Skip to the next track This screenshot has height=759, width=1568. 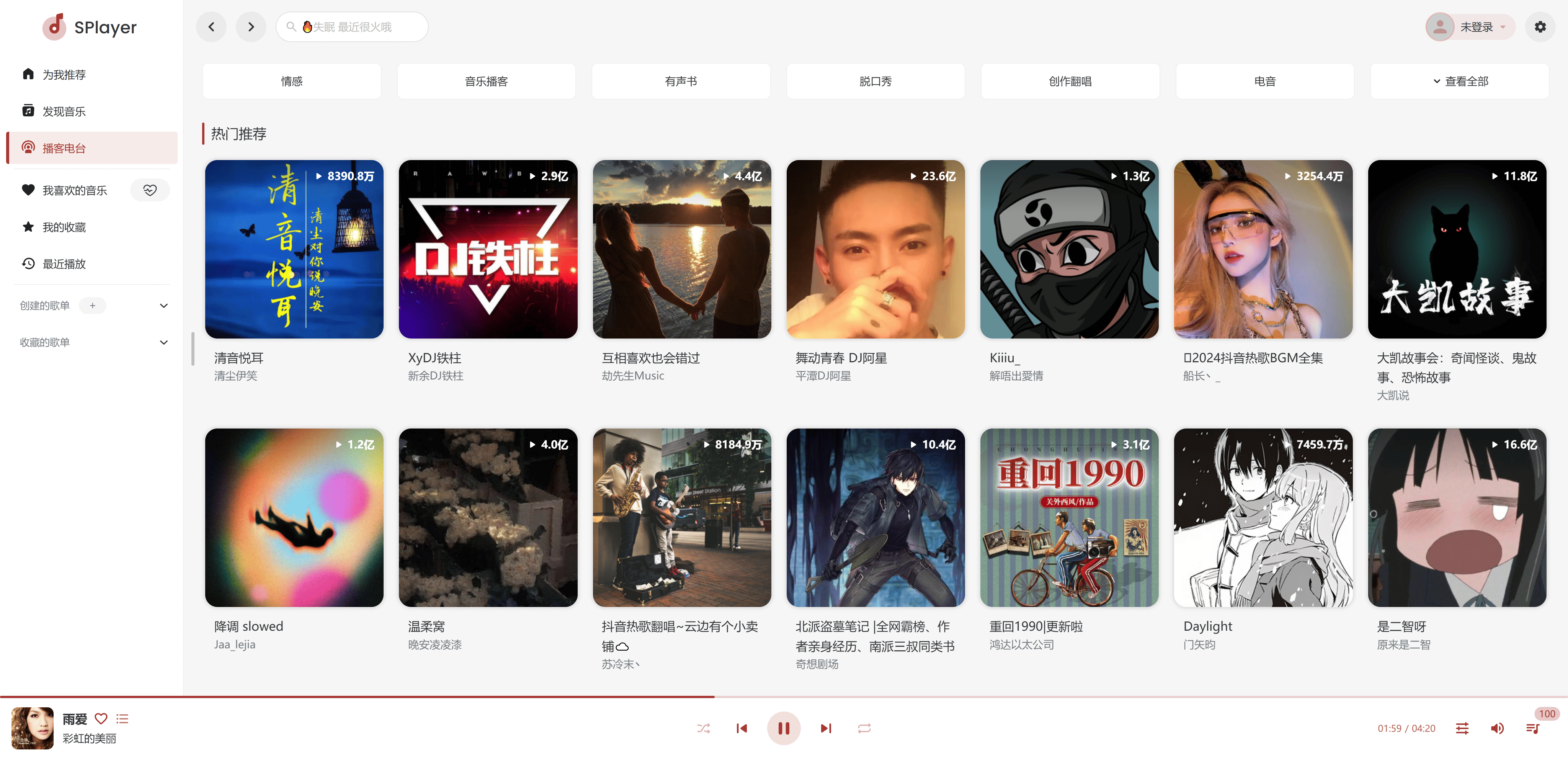(x=825, y=728)
